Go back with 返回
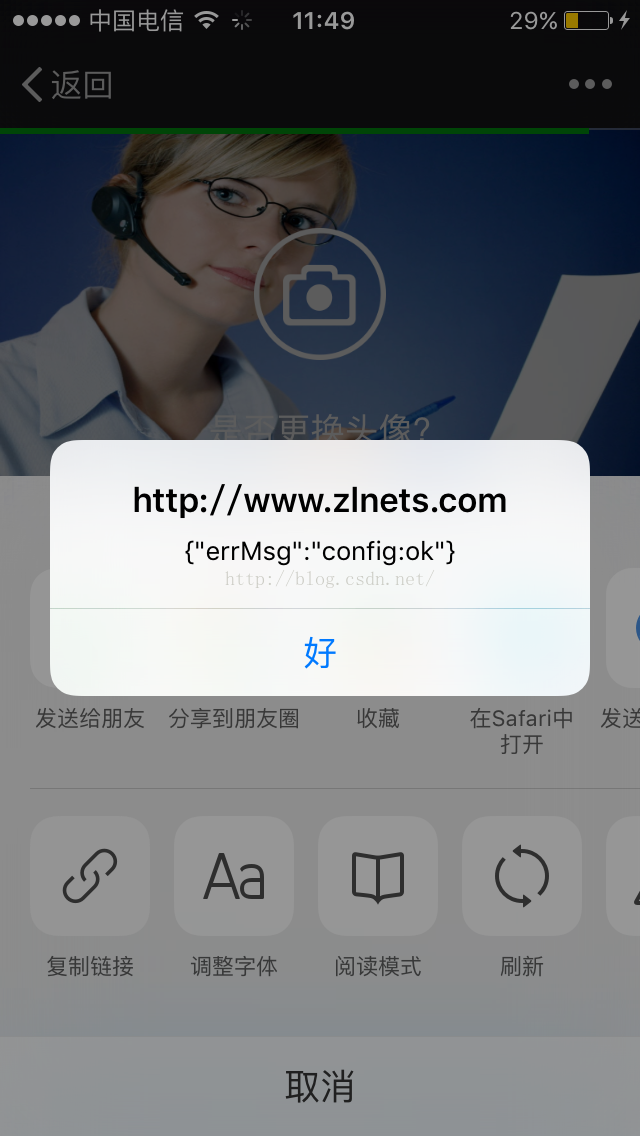The height and width of the screenshot is (1136, 640). [67, 85]
